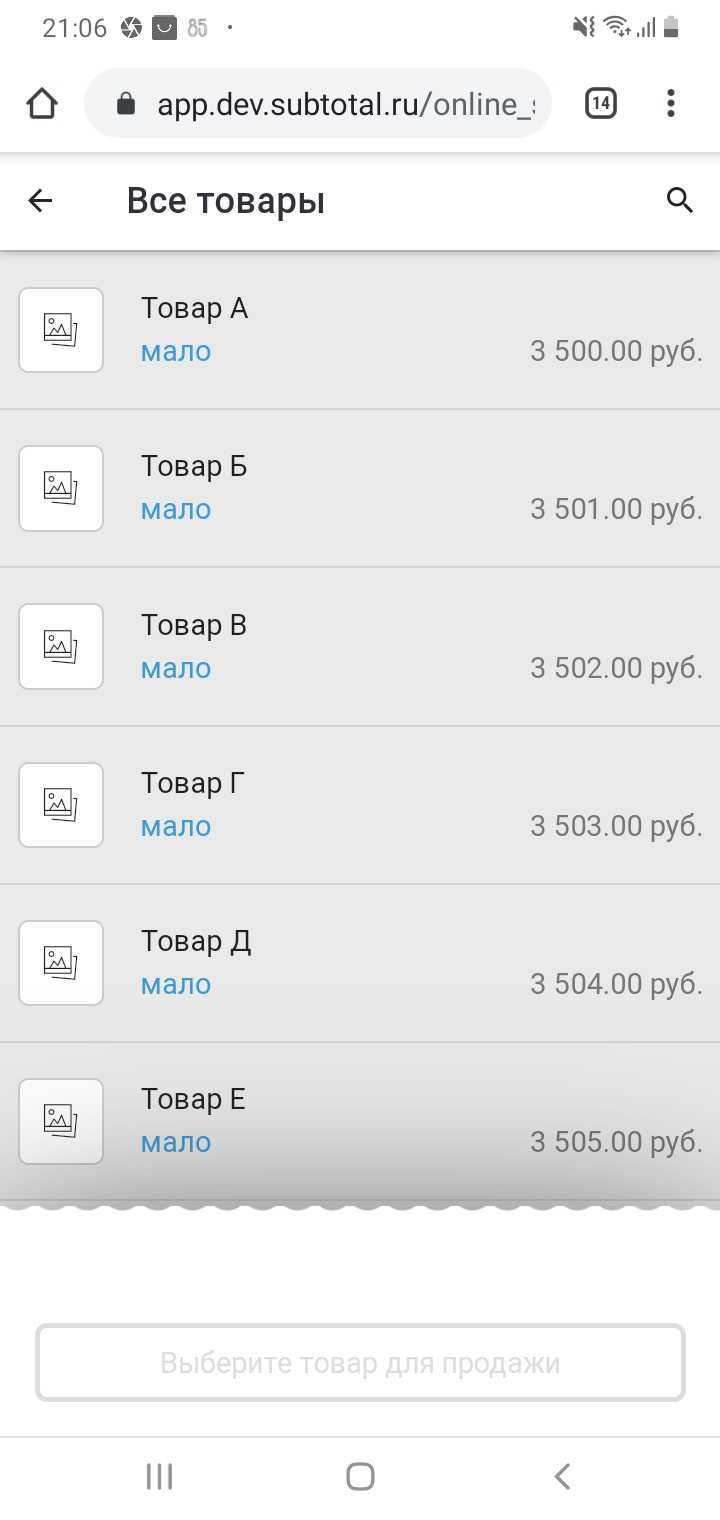Open the Товар В item

coord(360,646)
